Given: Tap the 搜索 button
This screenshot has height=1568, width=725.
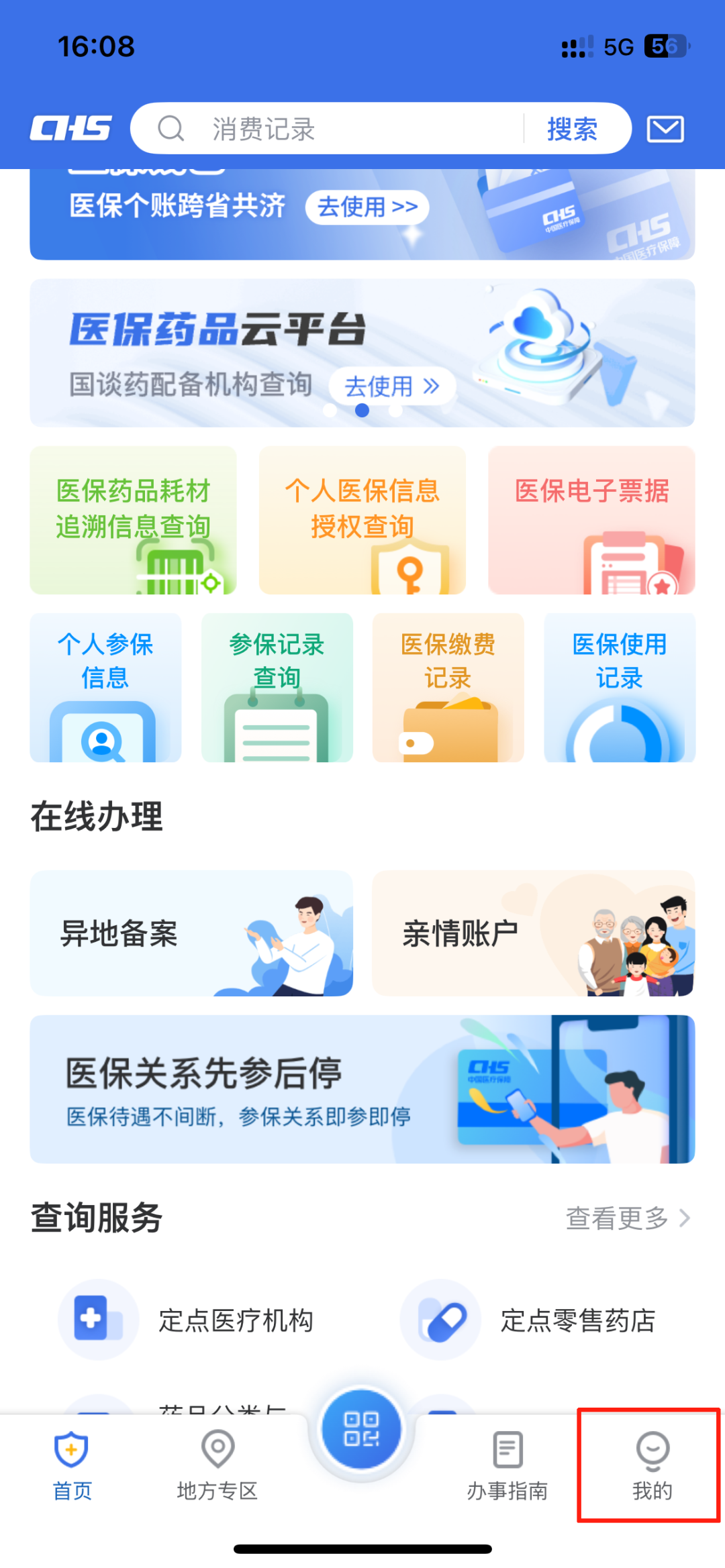Looking at the screenshot, I should tap(572, 129).
